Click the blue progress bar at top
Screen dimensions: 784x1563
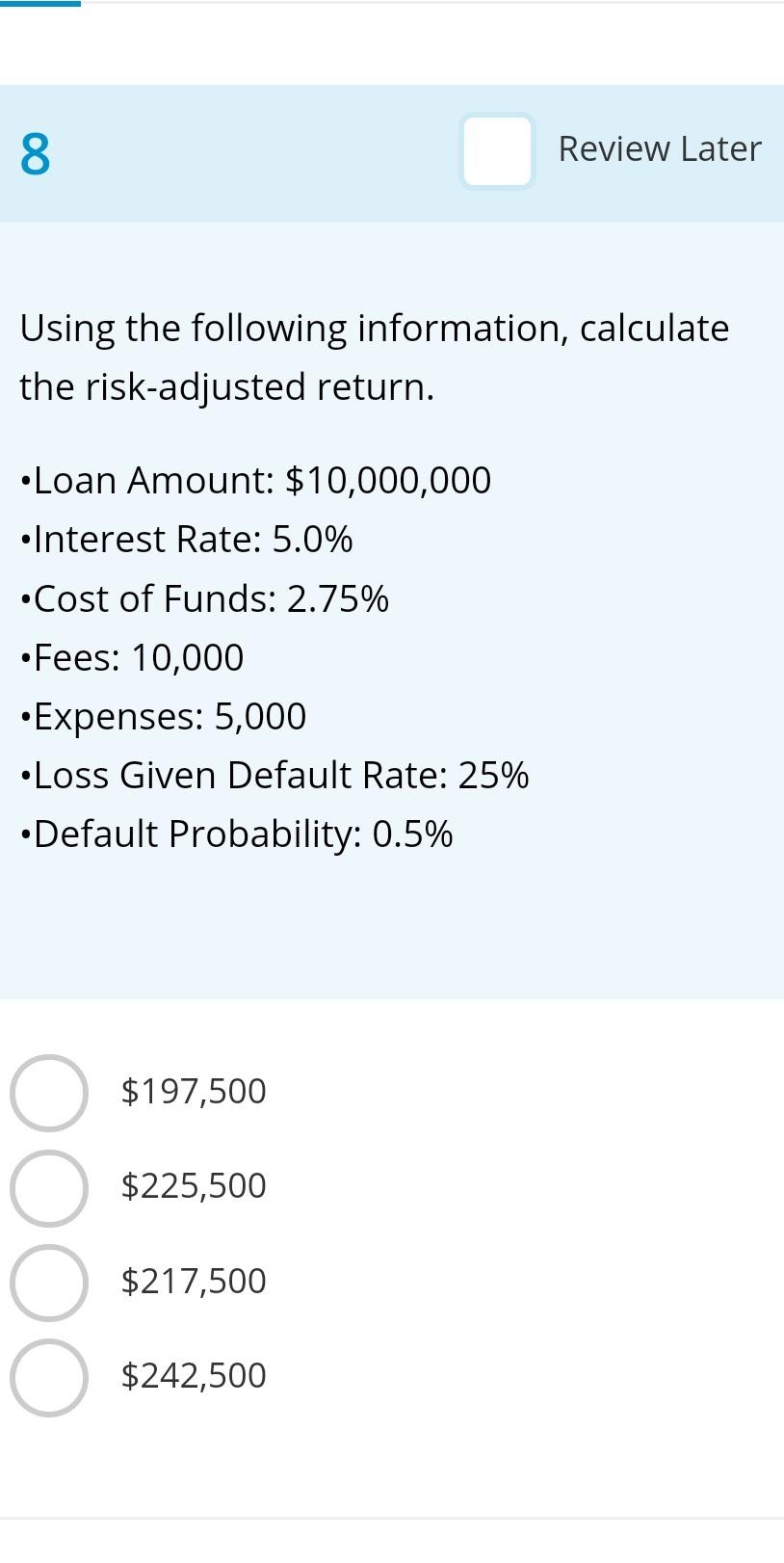[39, 4]
